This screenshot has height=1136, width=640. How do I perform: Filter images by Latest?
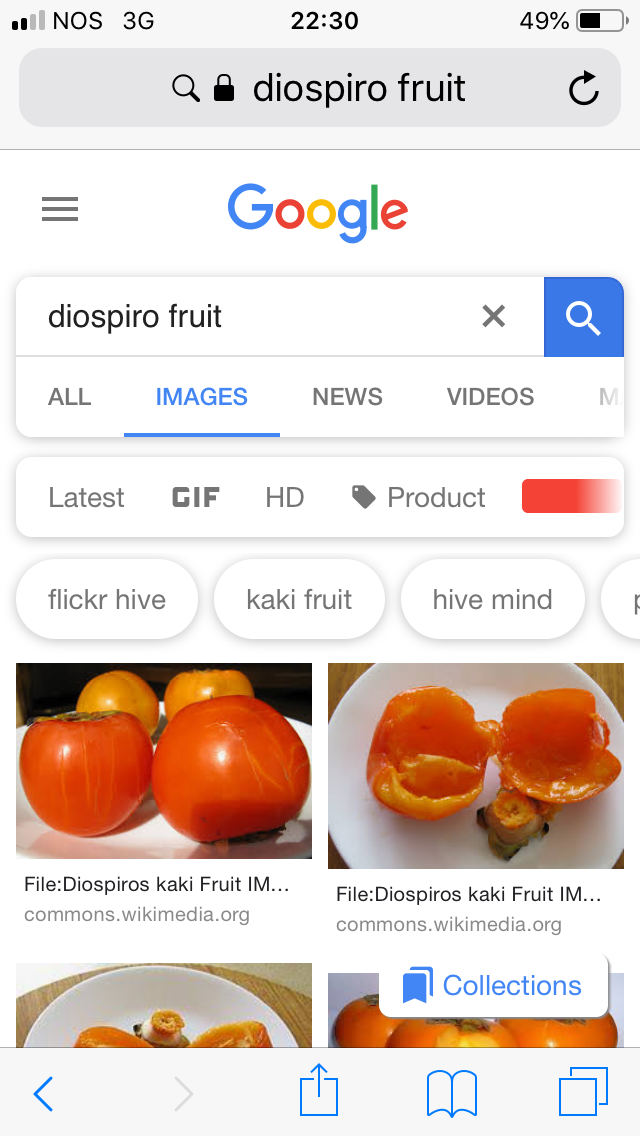[86, 497]
